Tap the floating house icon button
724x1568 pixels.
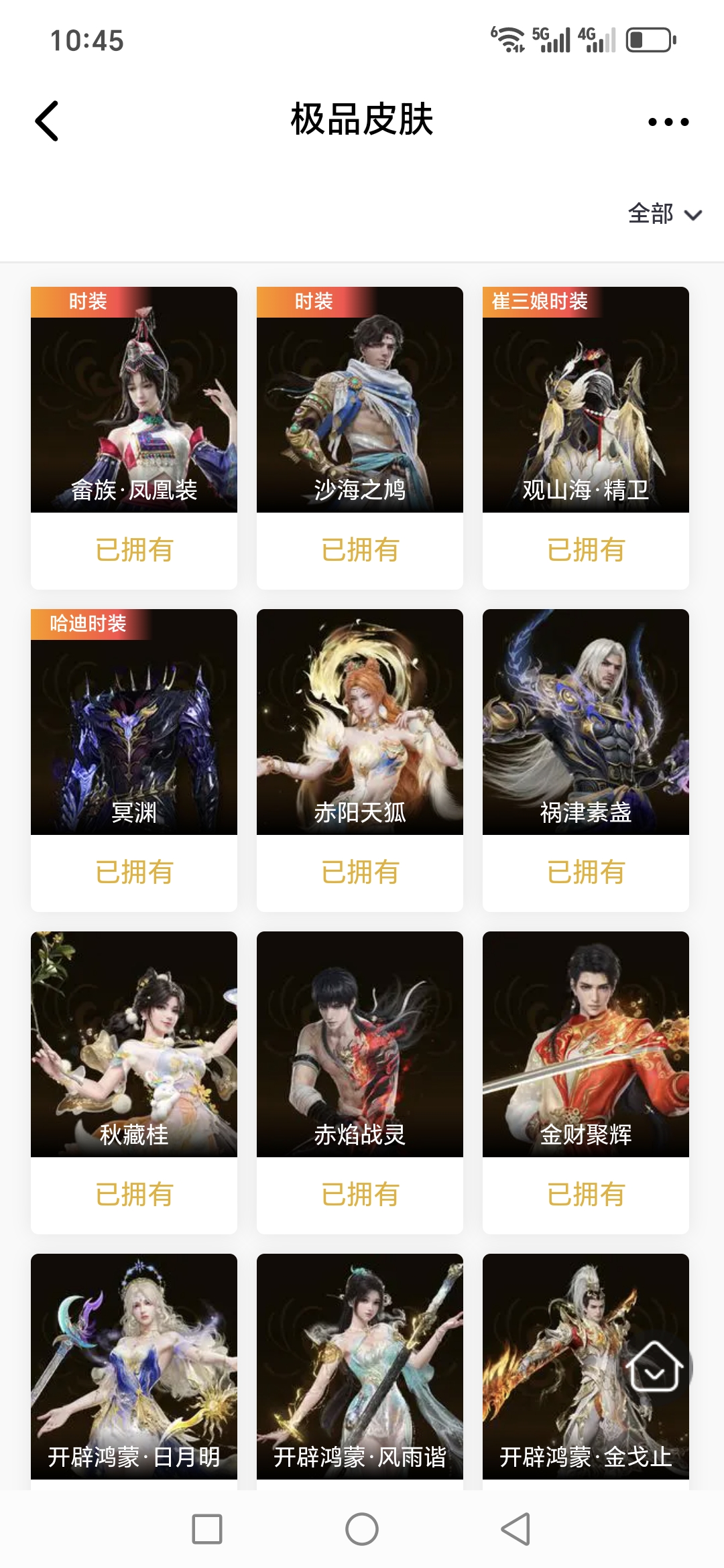pos(654,1367)
